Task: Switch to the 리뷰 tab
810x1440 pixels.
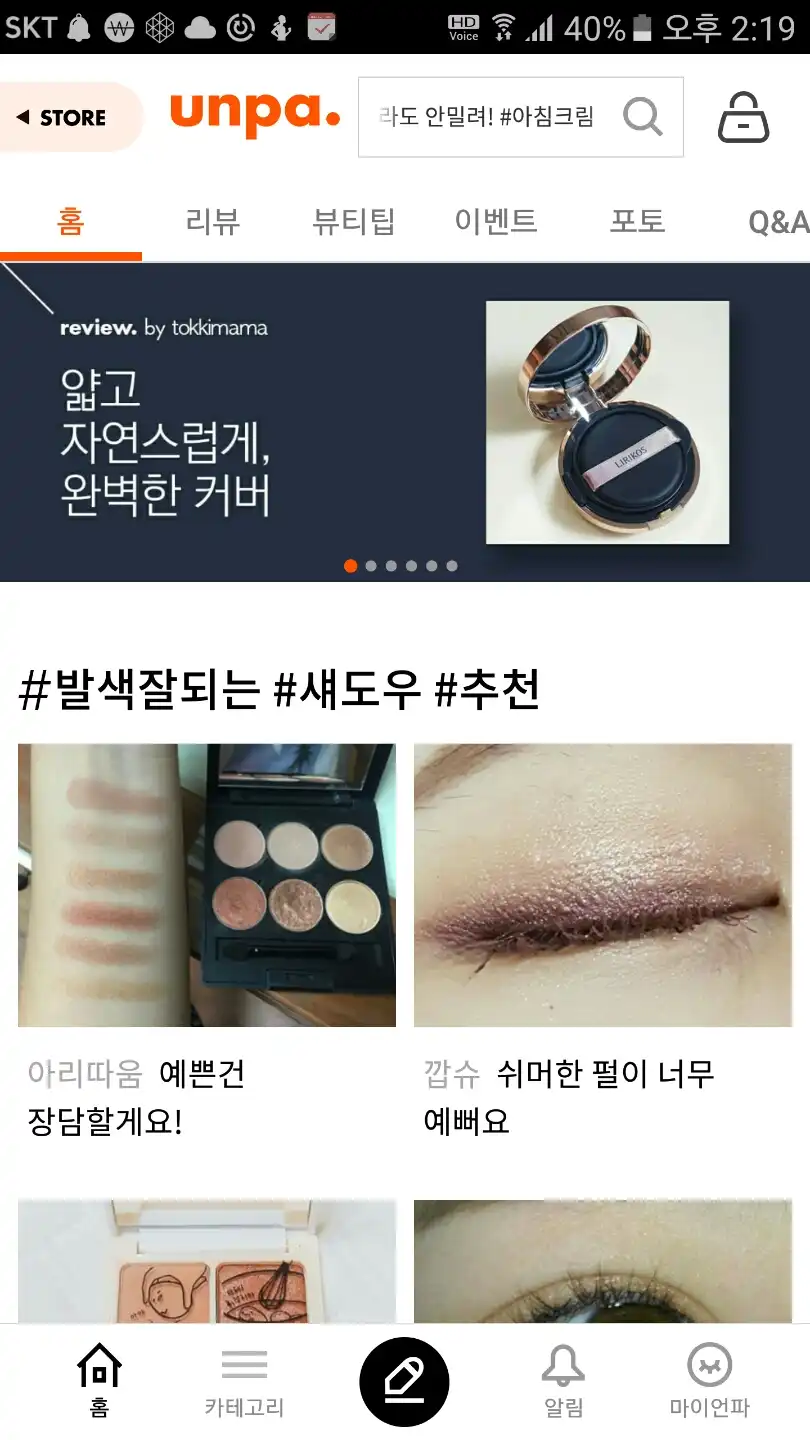Action: coord(213,221)
